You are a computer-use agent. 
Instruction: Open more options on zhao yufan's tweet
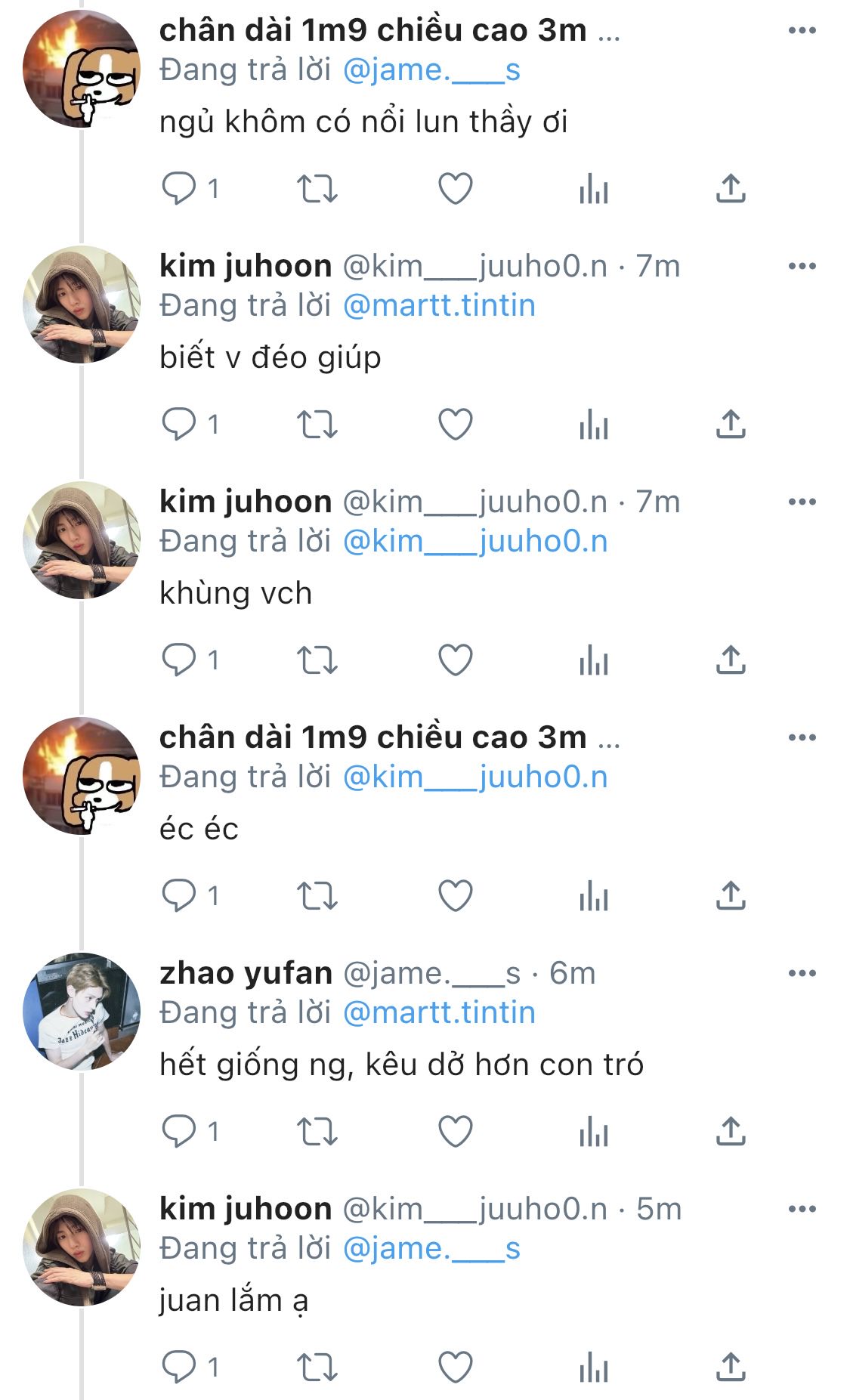click(x=802, y=973)
